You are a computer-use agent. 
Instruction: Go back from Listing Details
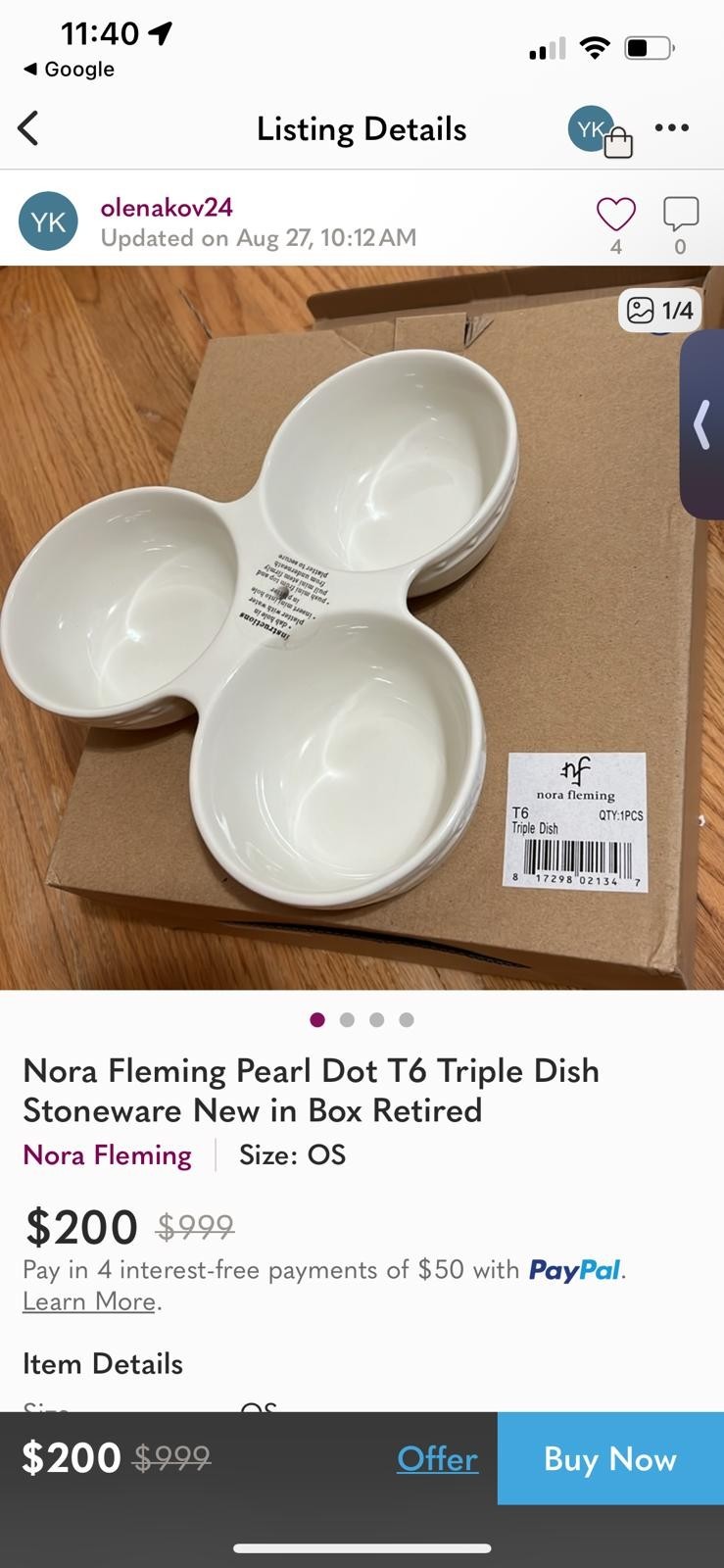(29, 128)
